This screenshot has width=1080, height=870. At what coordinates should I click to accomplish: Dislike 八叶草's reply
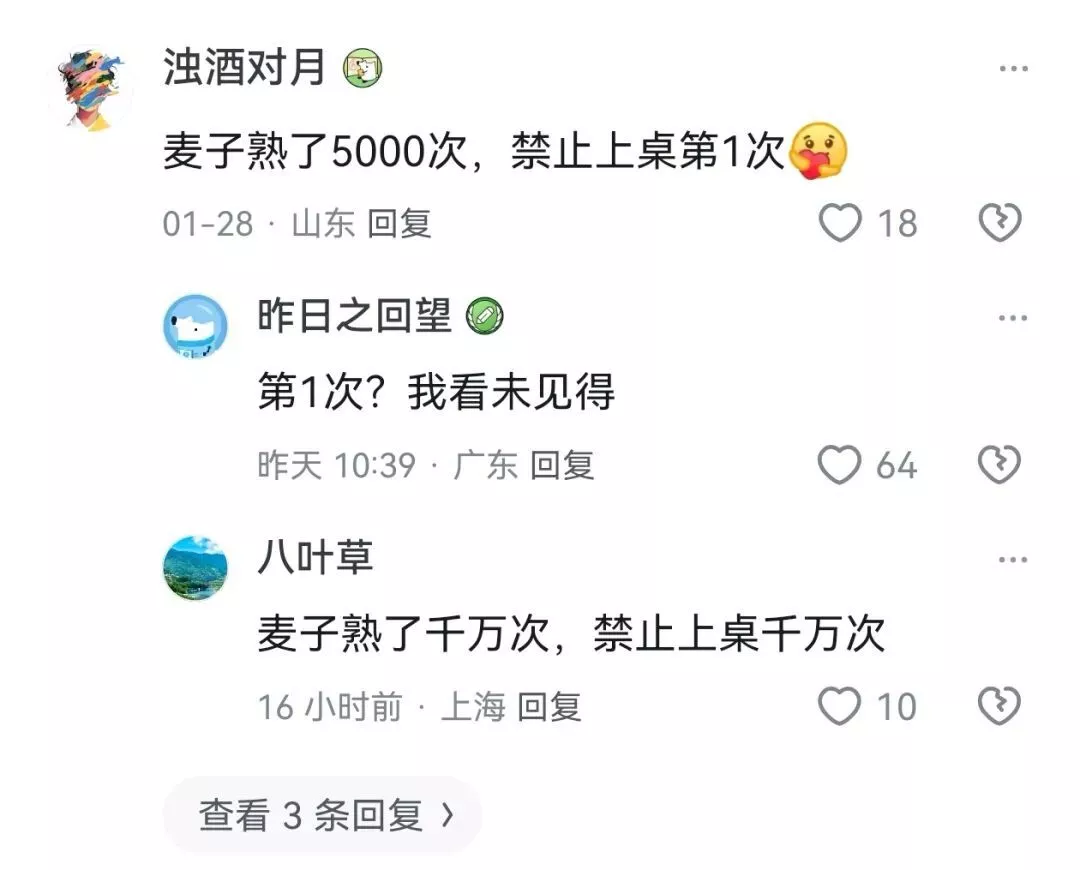tap(998, 707)
